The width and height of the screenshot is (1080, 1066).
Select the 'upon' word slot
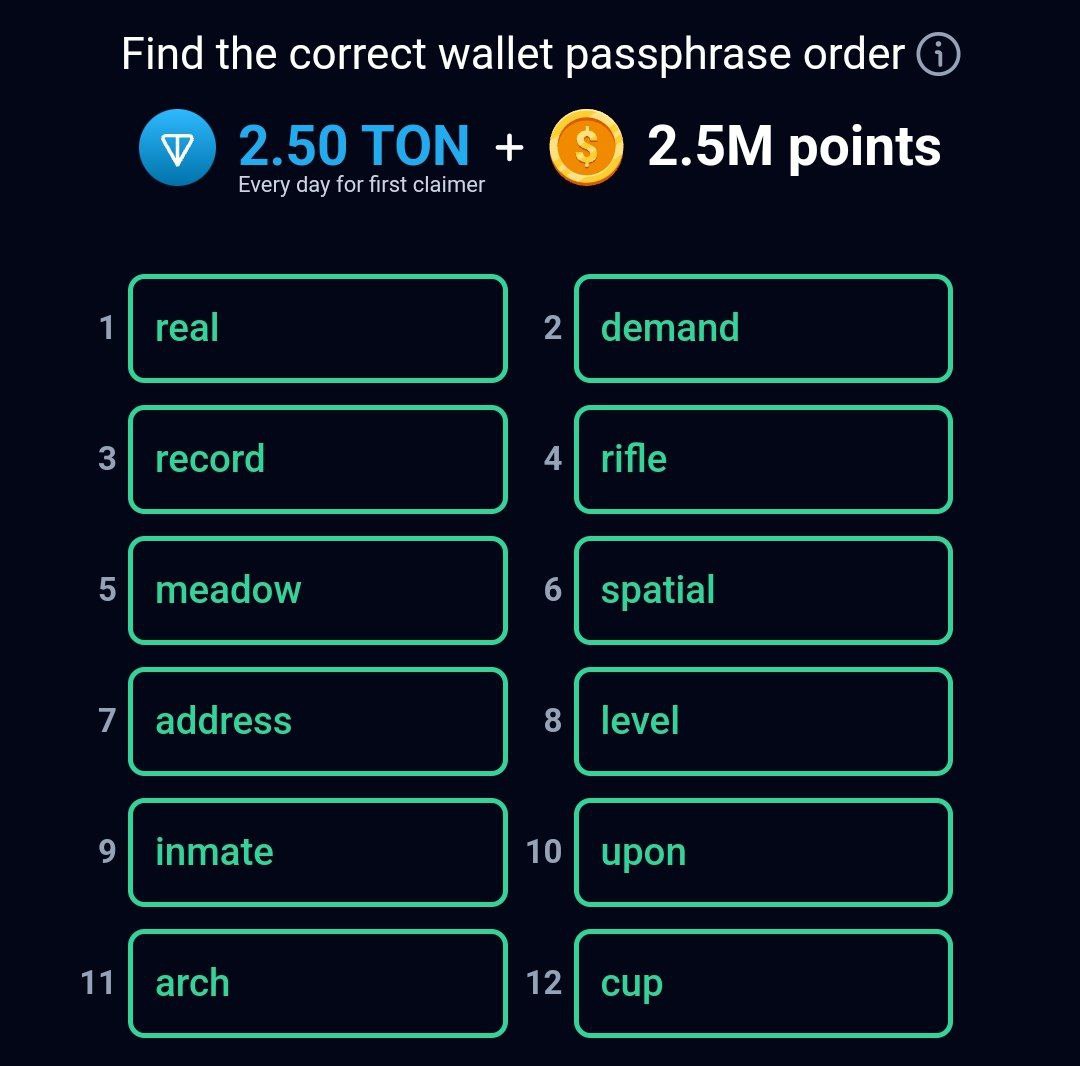coord(763,852)
